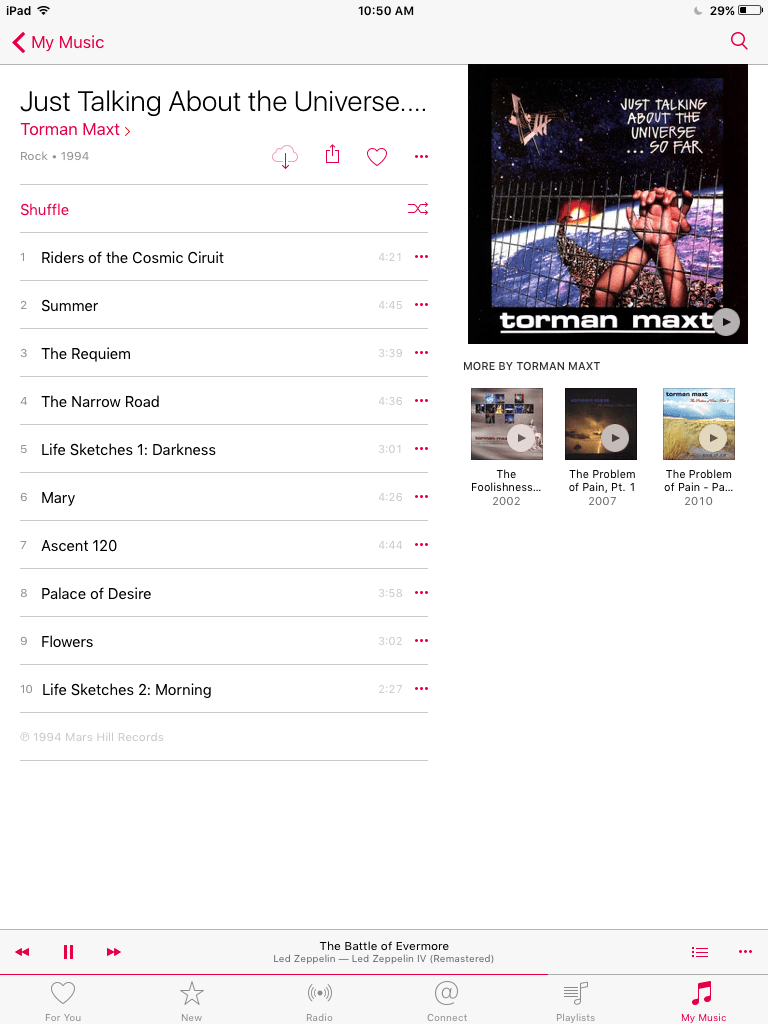Screen dimensions: 768x1024
Task: Open the search magnifier
Action: [739, 41]
